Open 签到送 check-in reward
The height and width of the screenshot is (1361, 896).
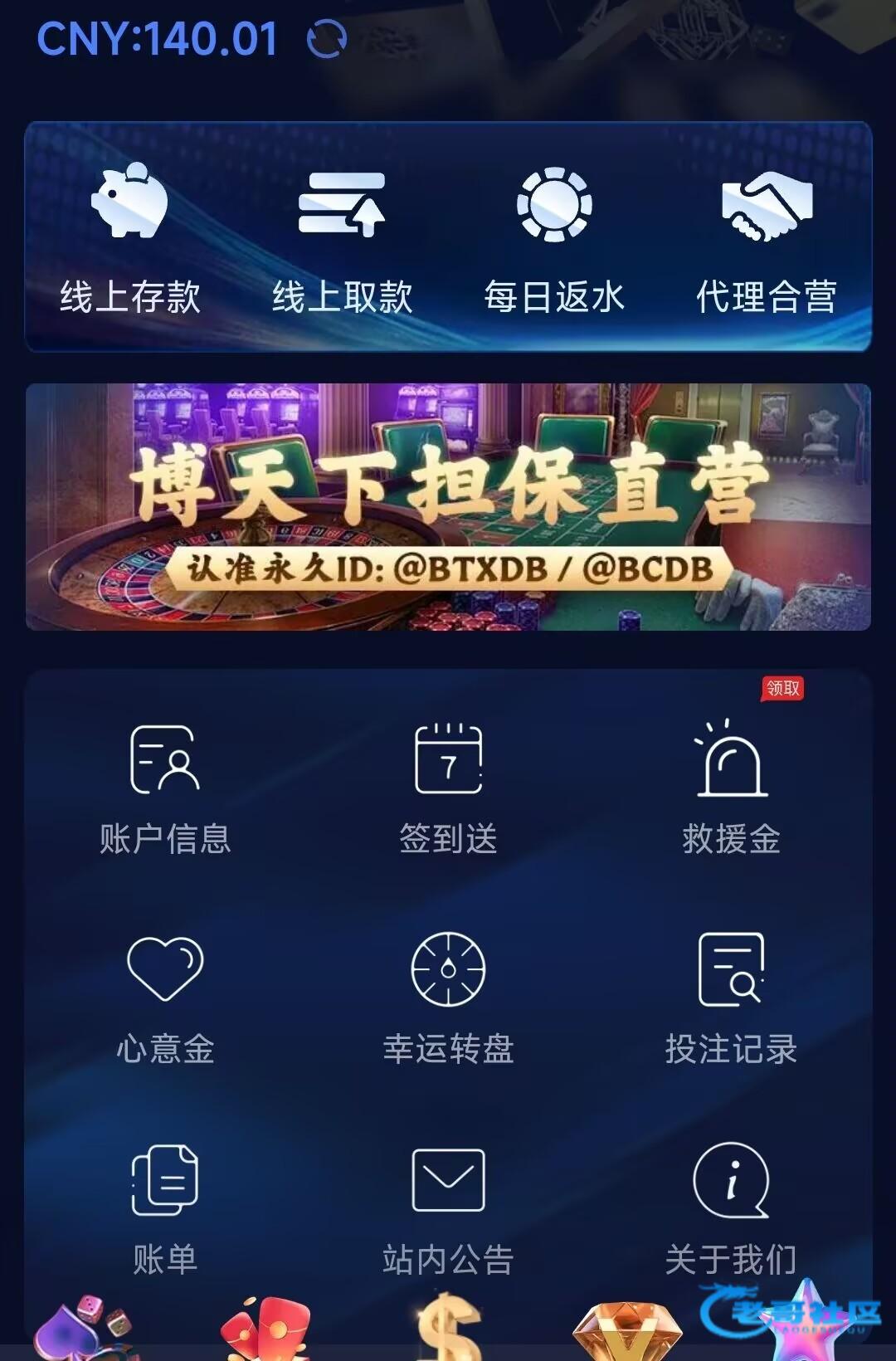click(x=448, y=788)
